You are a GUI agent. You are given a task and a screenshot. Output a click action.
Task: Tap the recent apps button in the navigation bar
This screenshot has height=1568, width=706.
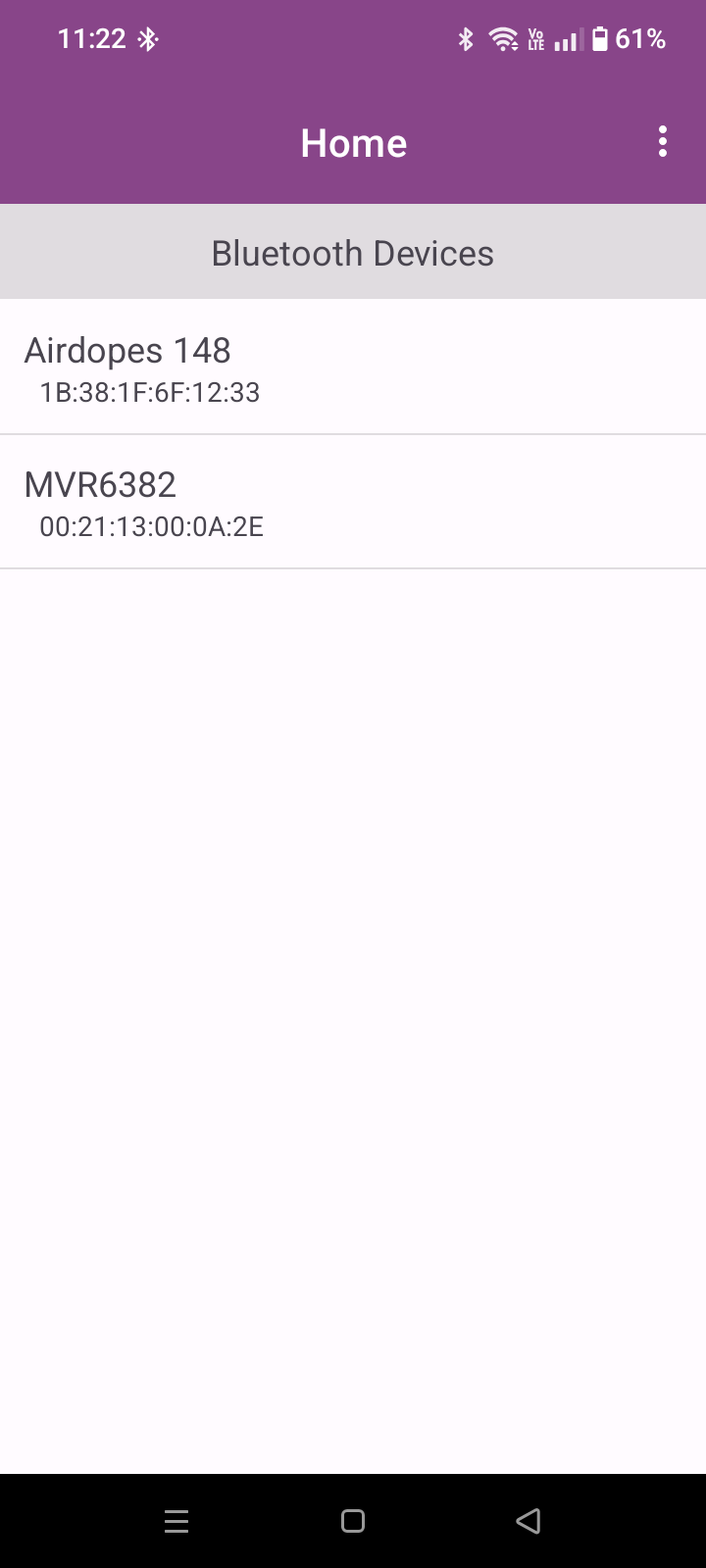click(x=176, y=1520)
